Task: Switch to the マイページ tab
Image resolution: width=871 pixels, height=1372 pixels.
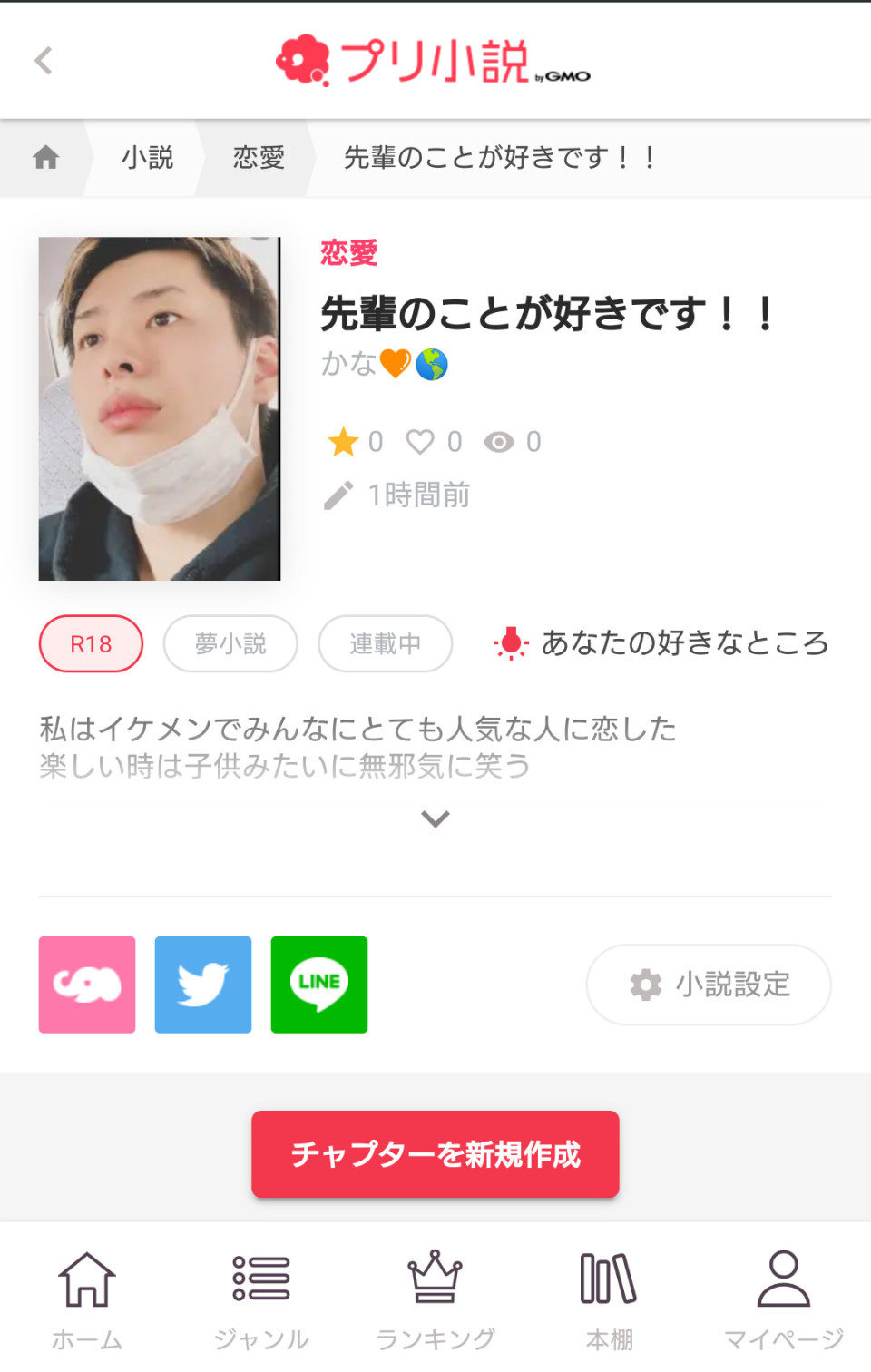Action: [x=783, y=1299]
